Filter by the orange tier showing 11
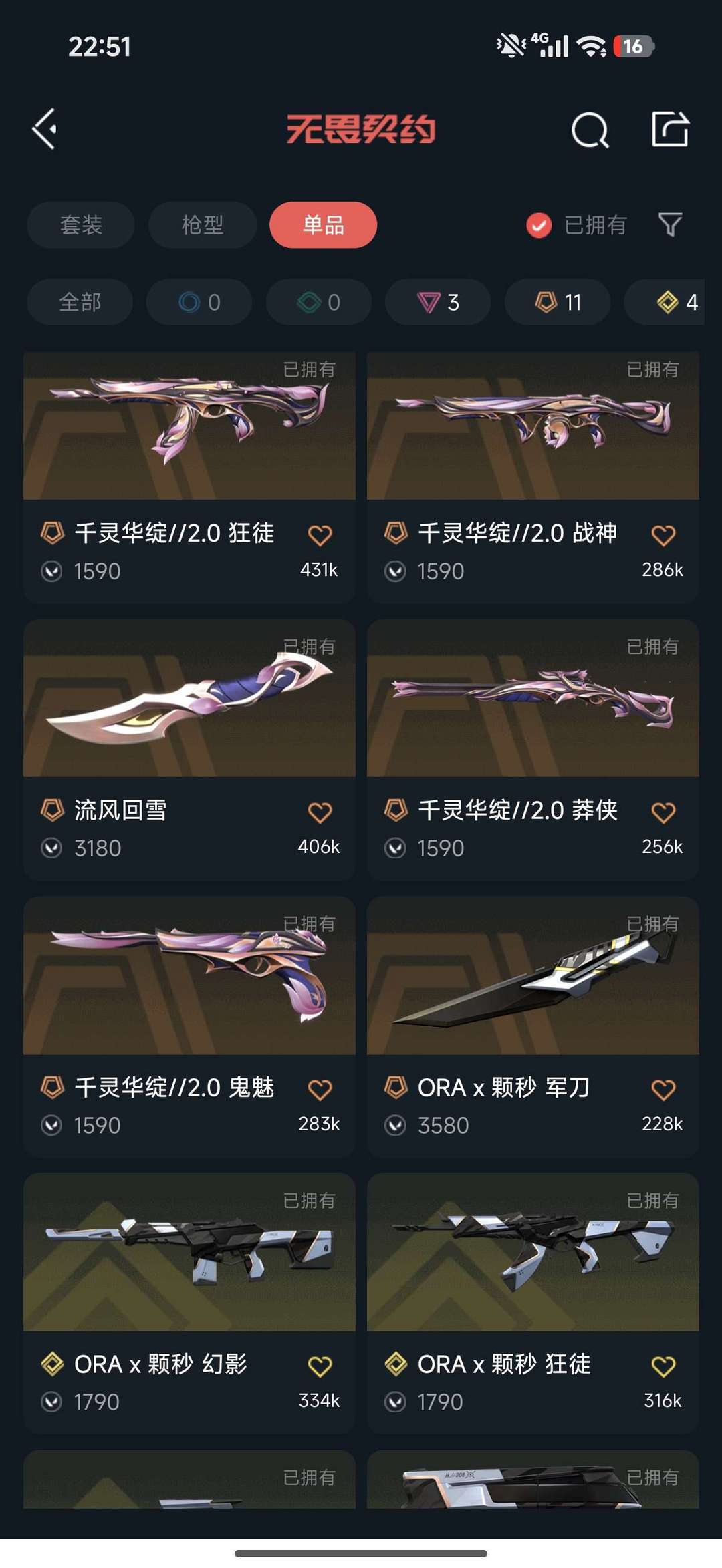722x1568 pixels. tap(558, 302)
